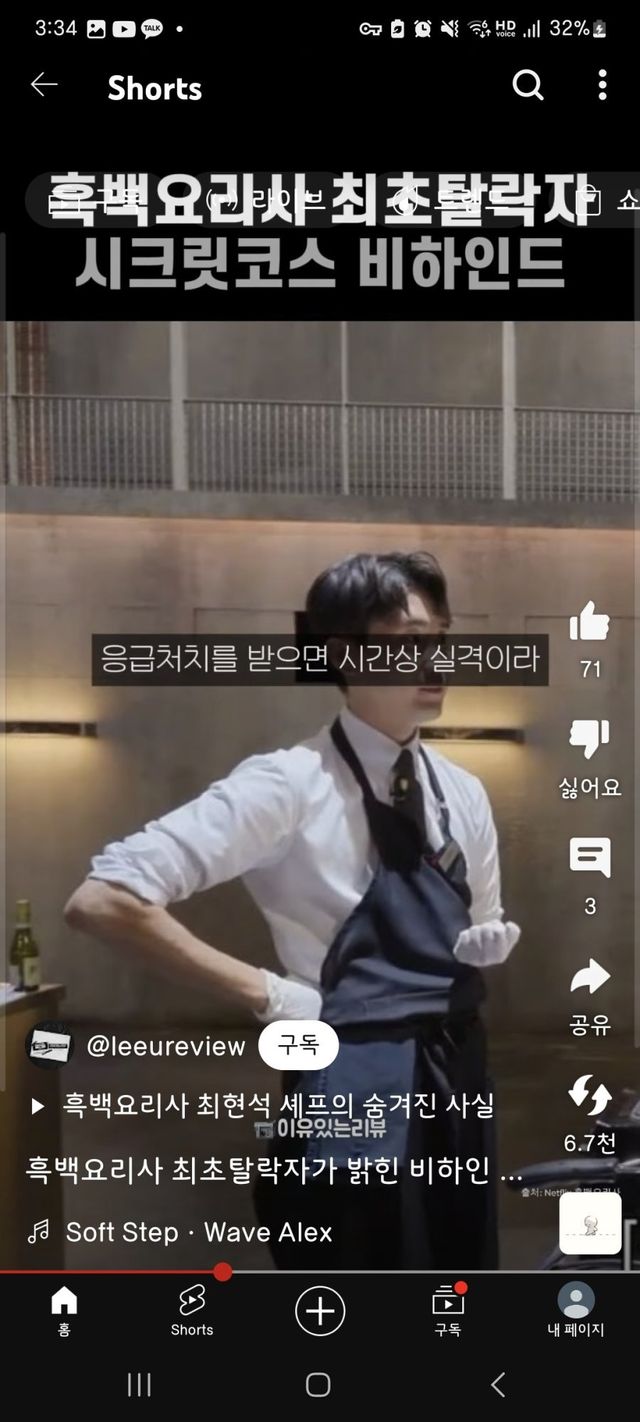640x1422 pixels.
Task: Switch to the 구독 subscriptions tab
Action: click(x=448, y=1310)
